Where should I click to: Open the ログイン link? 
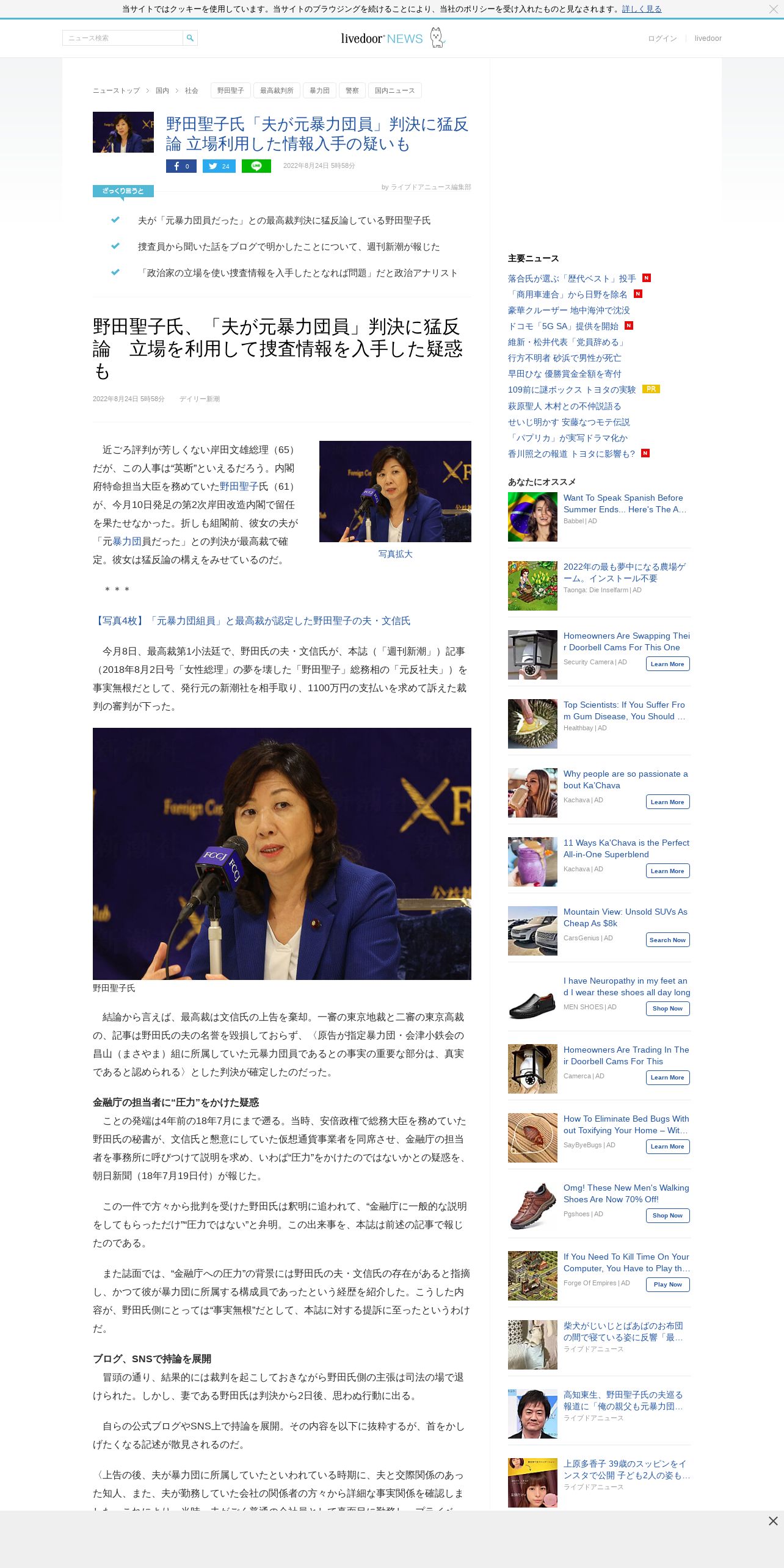coord(662,38)
